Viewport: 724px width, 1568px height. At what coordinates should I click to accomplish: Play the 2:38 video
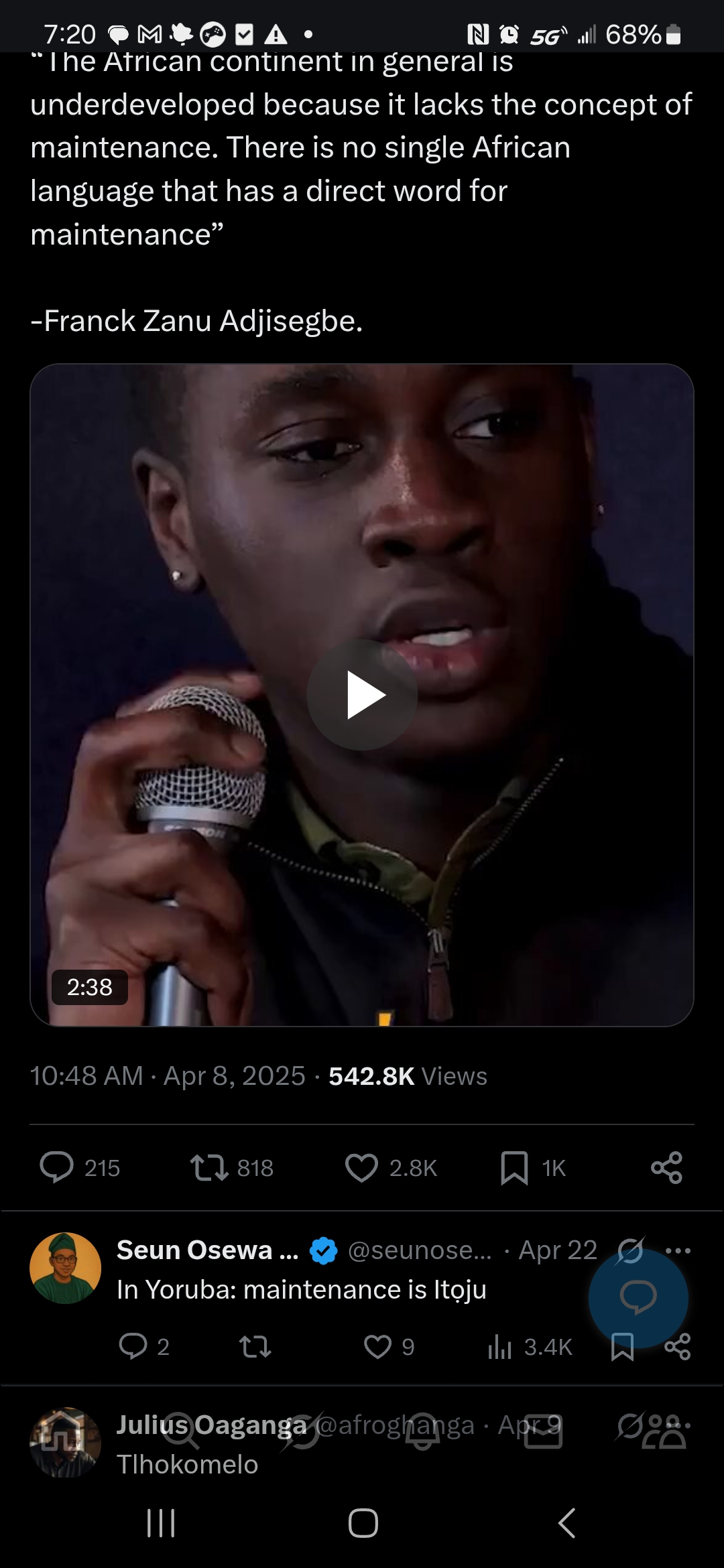[362, 695]
